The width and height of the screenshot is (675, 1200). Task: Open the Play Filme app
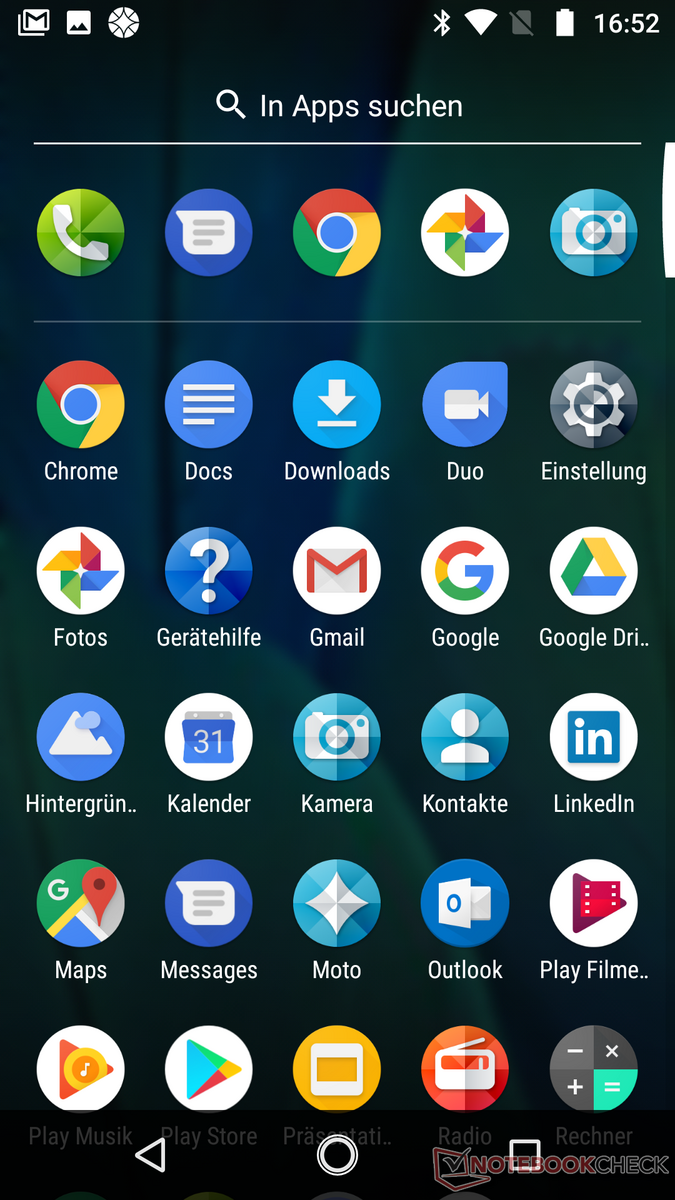click(x=593, y=903)
